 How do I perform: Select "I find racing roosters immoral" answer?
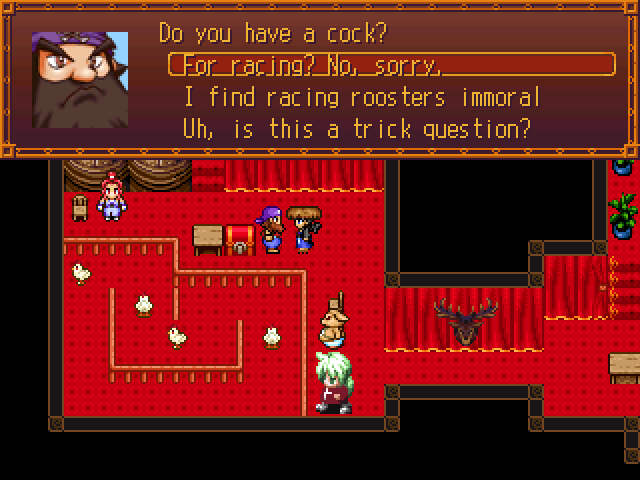coord(362,97)
